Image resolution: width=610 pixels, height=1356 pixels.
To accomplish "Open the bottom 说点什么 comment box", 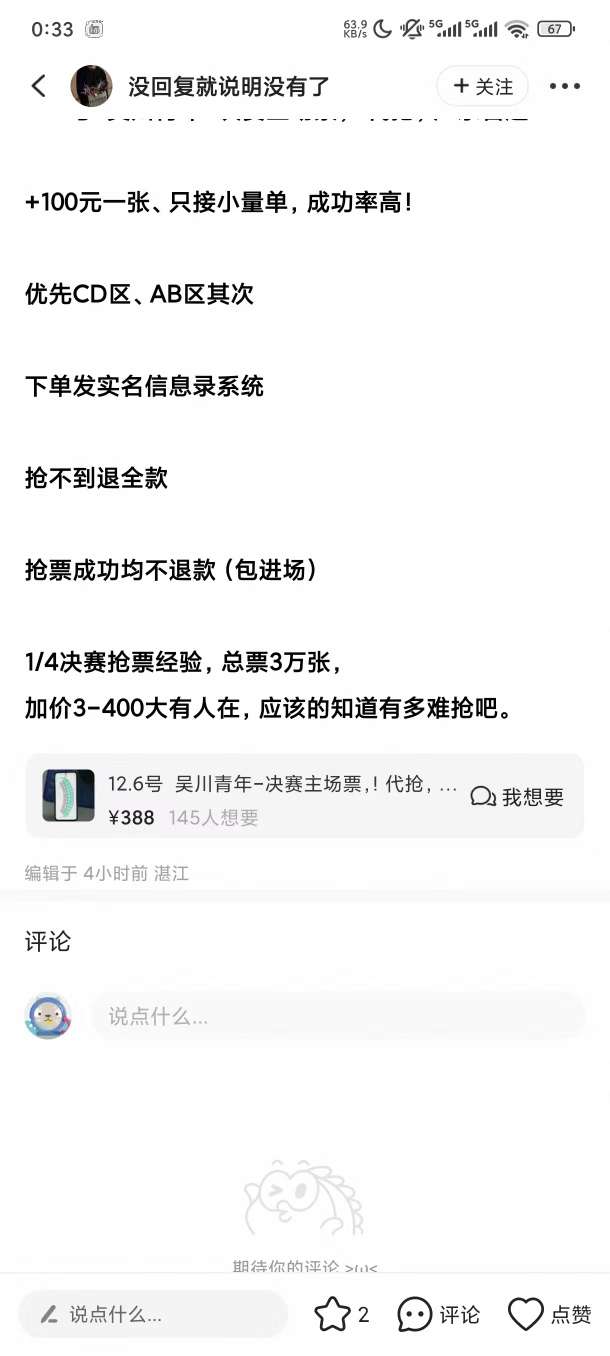I will [153, 1314].
